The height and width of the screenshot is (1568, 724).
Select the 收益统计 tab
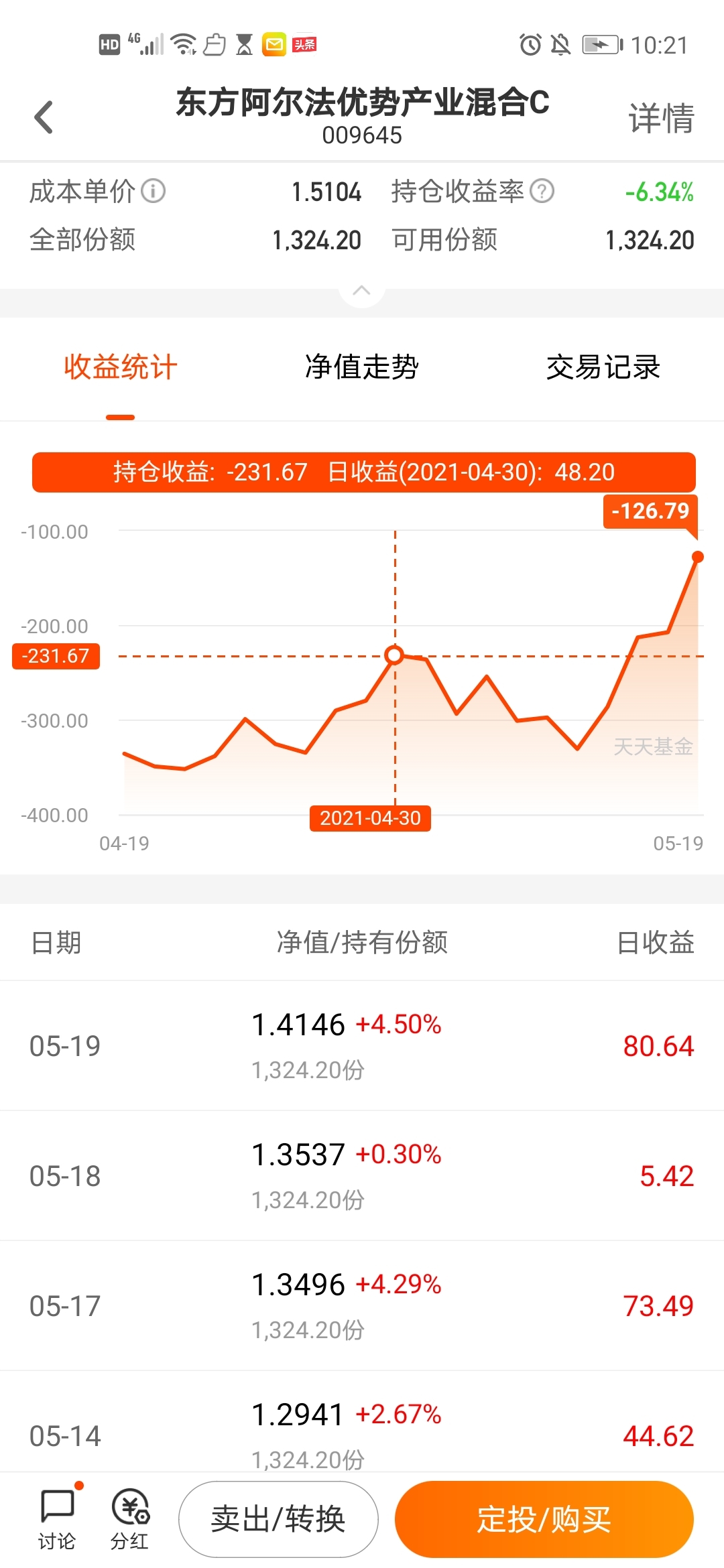click(x=121, y=367)
